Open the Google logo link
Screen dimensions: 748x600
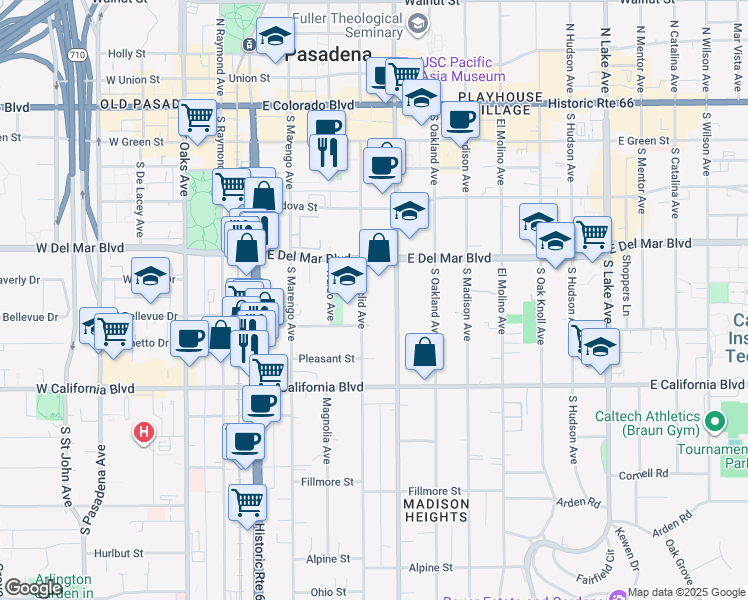point(33,588)
